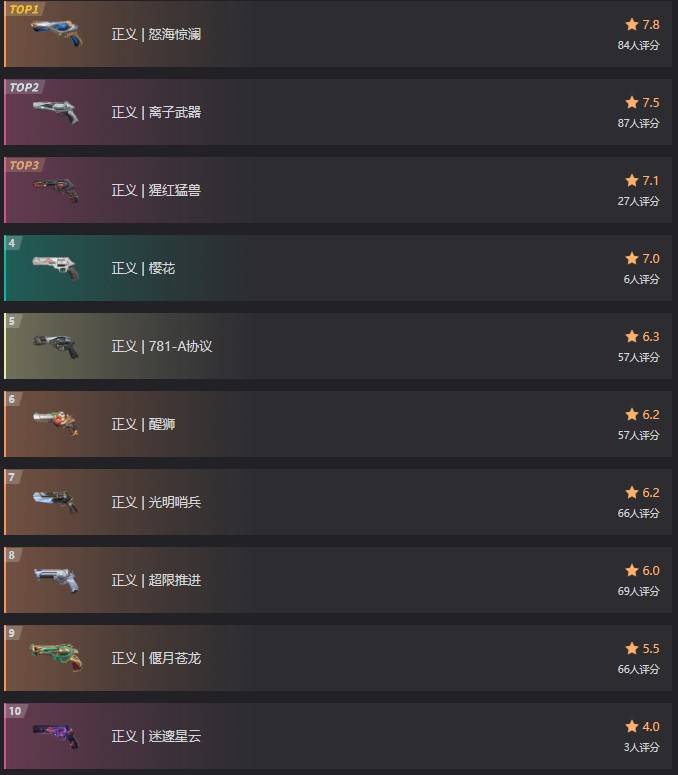The width and height of the screenshot is (678, 775).
Task: Open the 正义 | 怒海惊澜 skin entry
Action: tap(156, 34)
